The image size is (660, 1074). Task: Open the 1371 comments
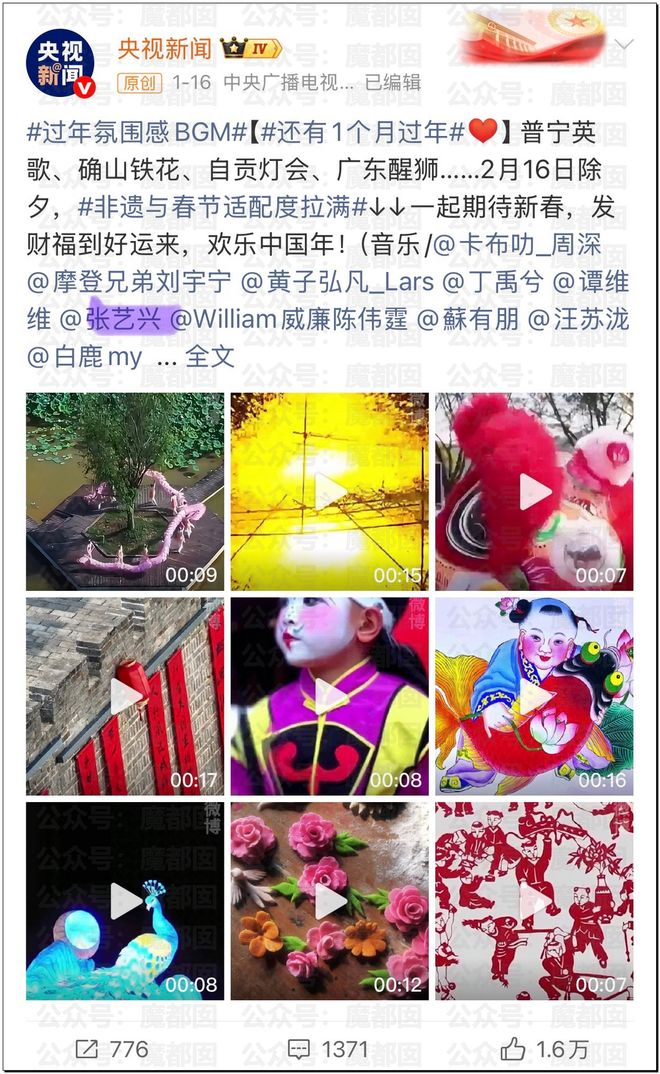click(x=327, y=1049)
